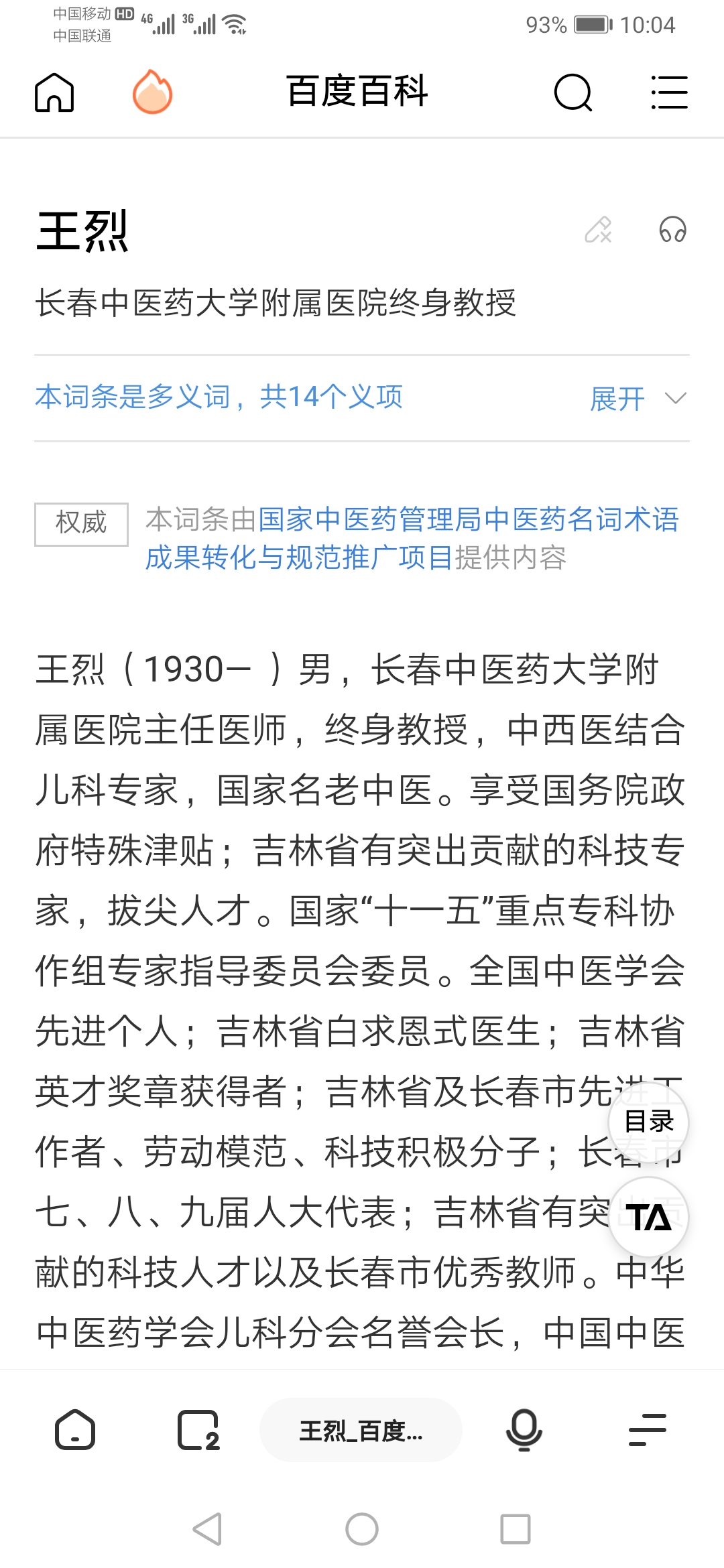Tap the 王烈_百度 address bar
This screenshot has height=1568, width=724.
[361, 1430]
